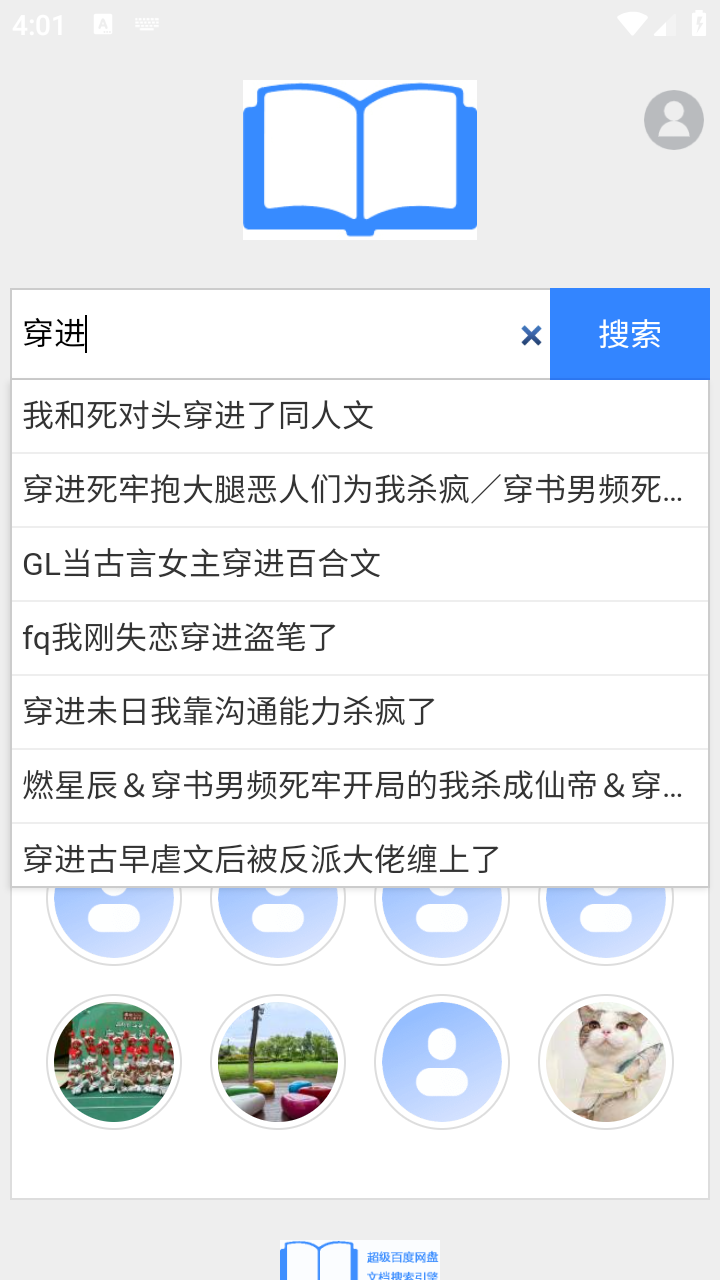
Task: Tap the battery icon in the status bar
Action: point(699,22)
